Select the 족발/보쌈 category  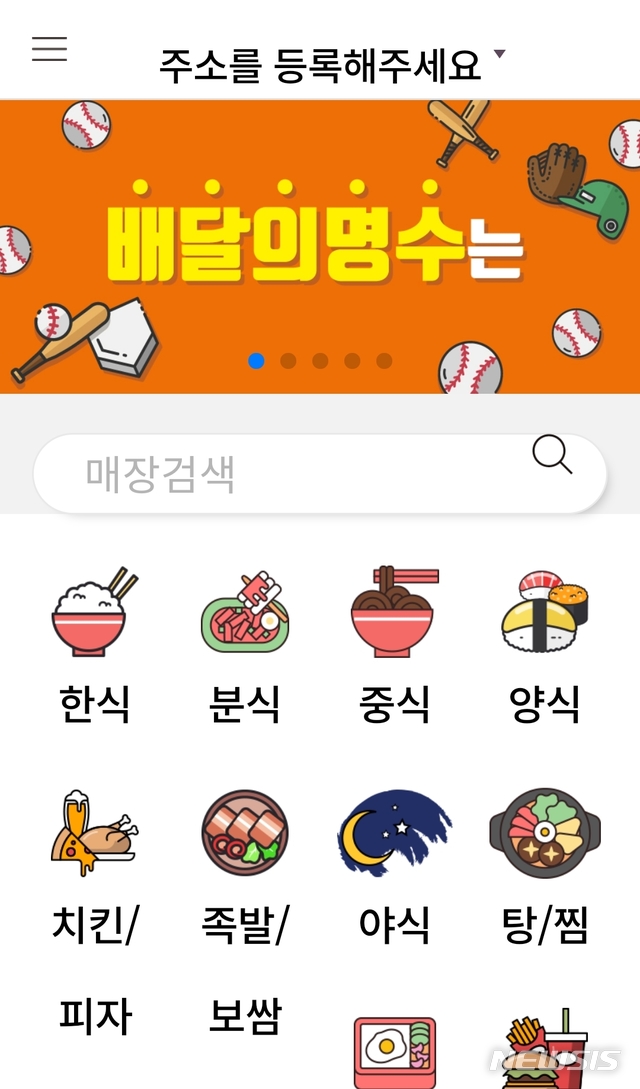244,880
